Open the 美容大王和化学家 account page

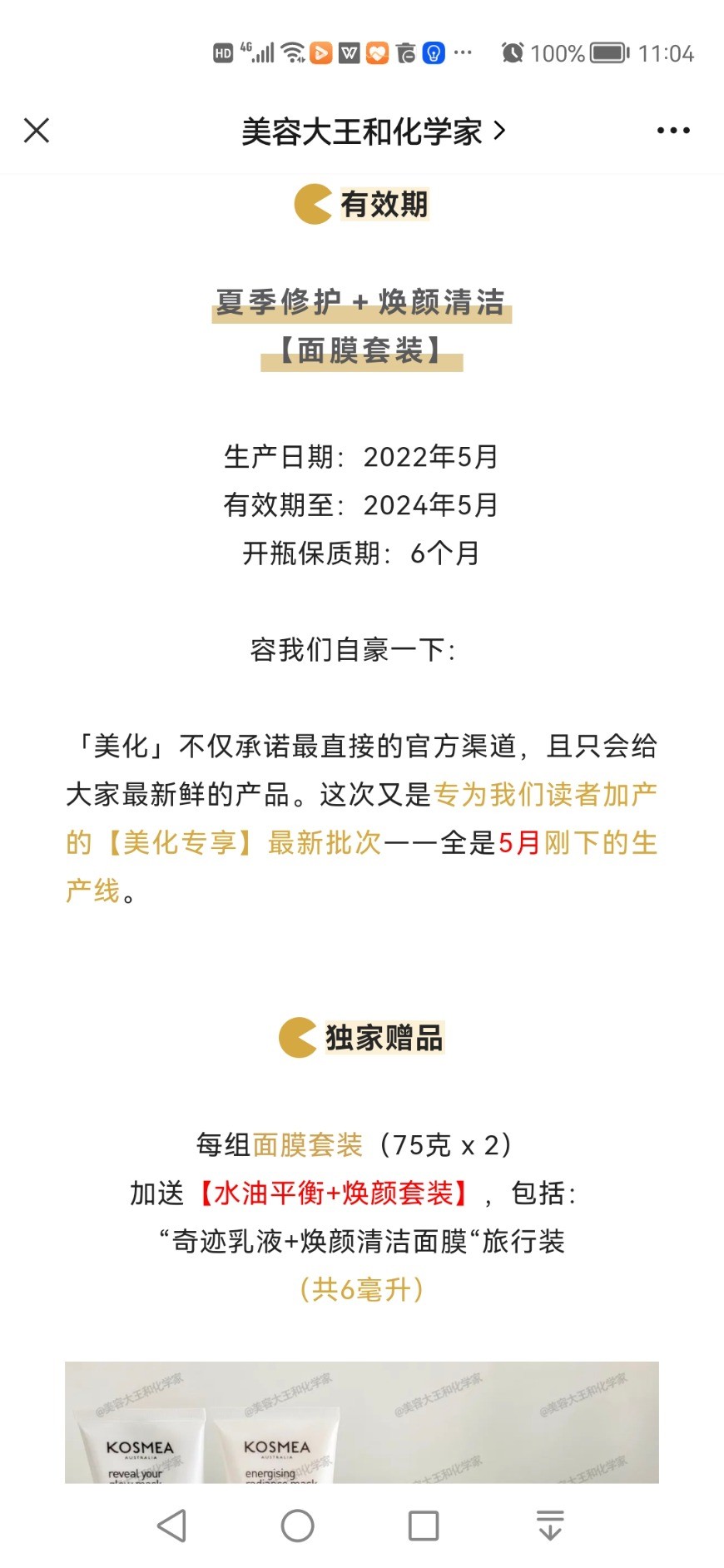[x=372, y=131]
